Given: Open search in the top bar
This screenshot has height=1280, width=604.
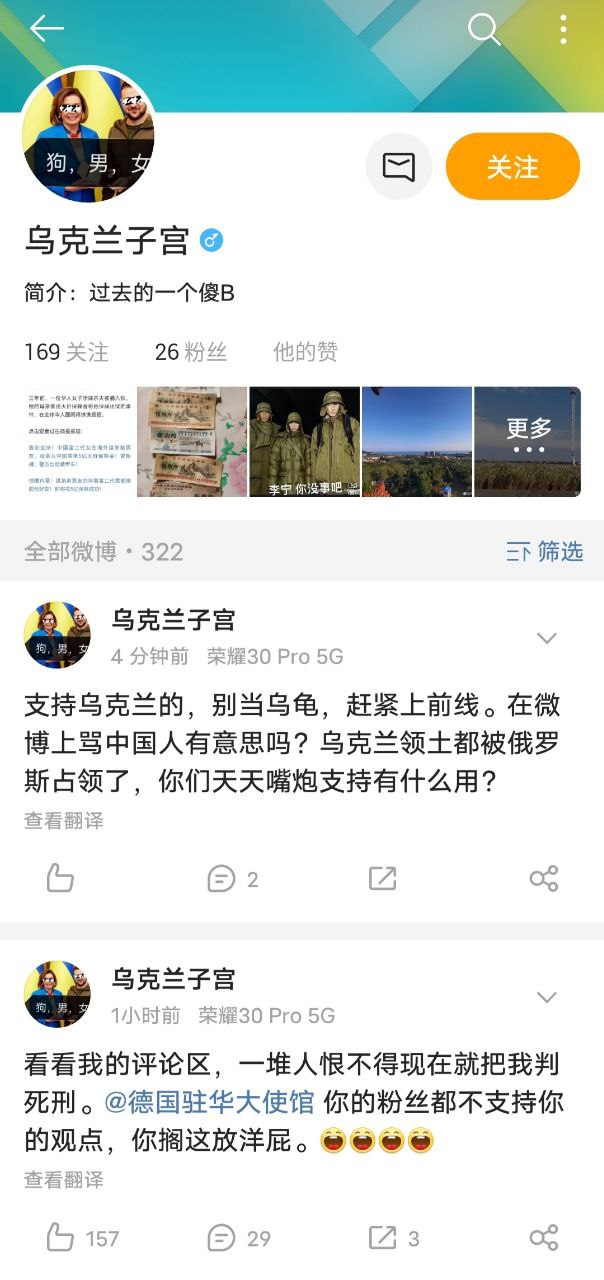Looking at the screenshot, I should coord(484,29).
